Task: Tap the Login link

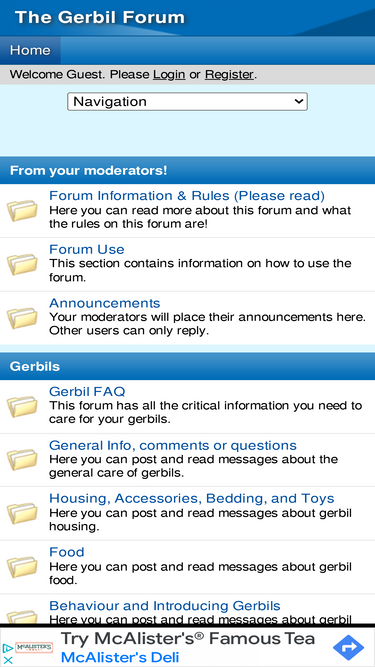Action: (x=169, y=74)
